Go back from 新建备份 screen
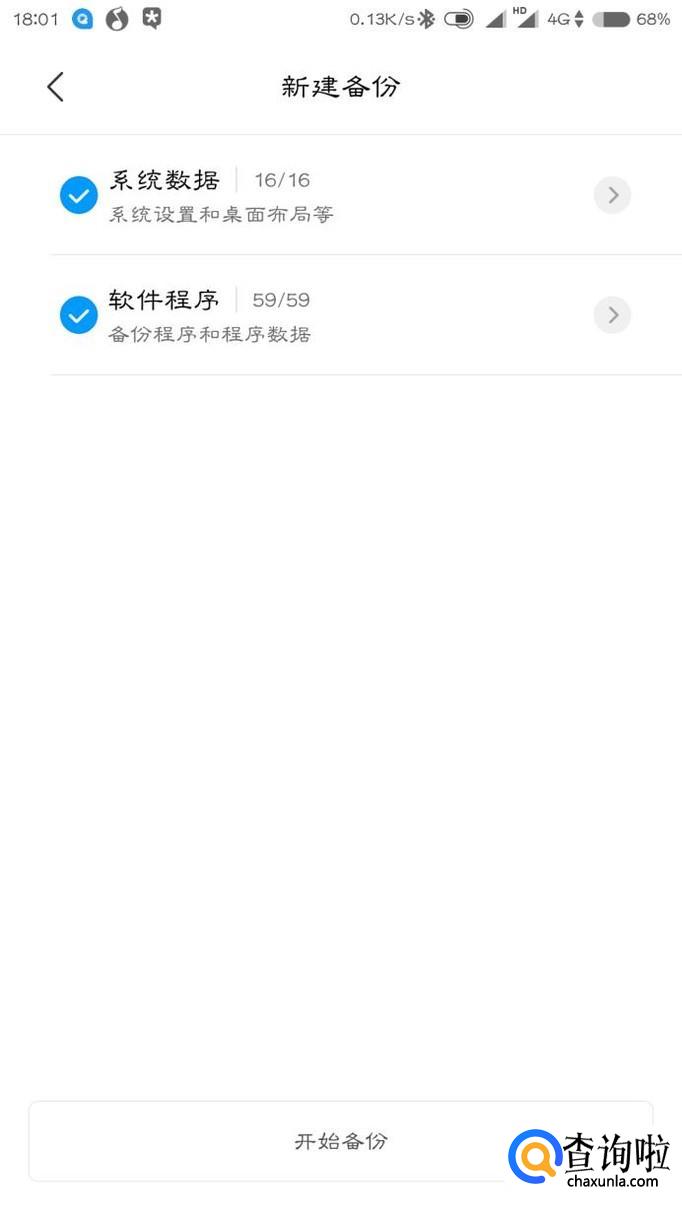The image size is (682, 1212). (x=55, y=87)
